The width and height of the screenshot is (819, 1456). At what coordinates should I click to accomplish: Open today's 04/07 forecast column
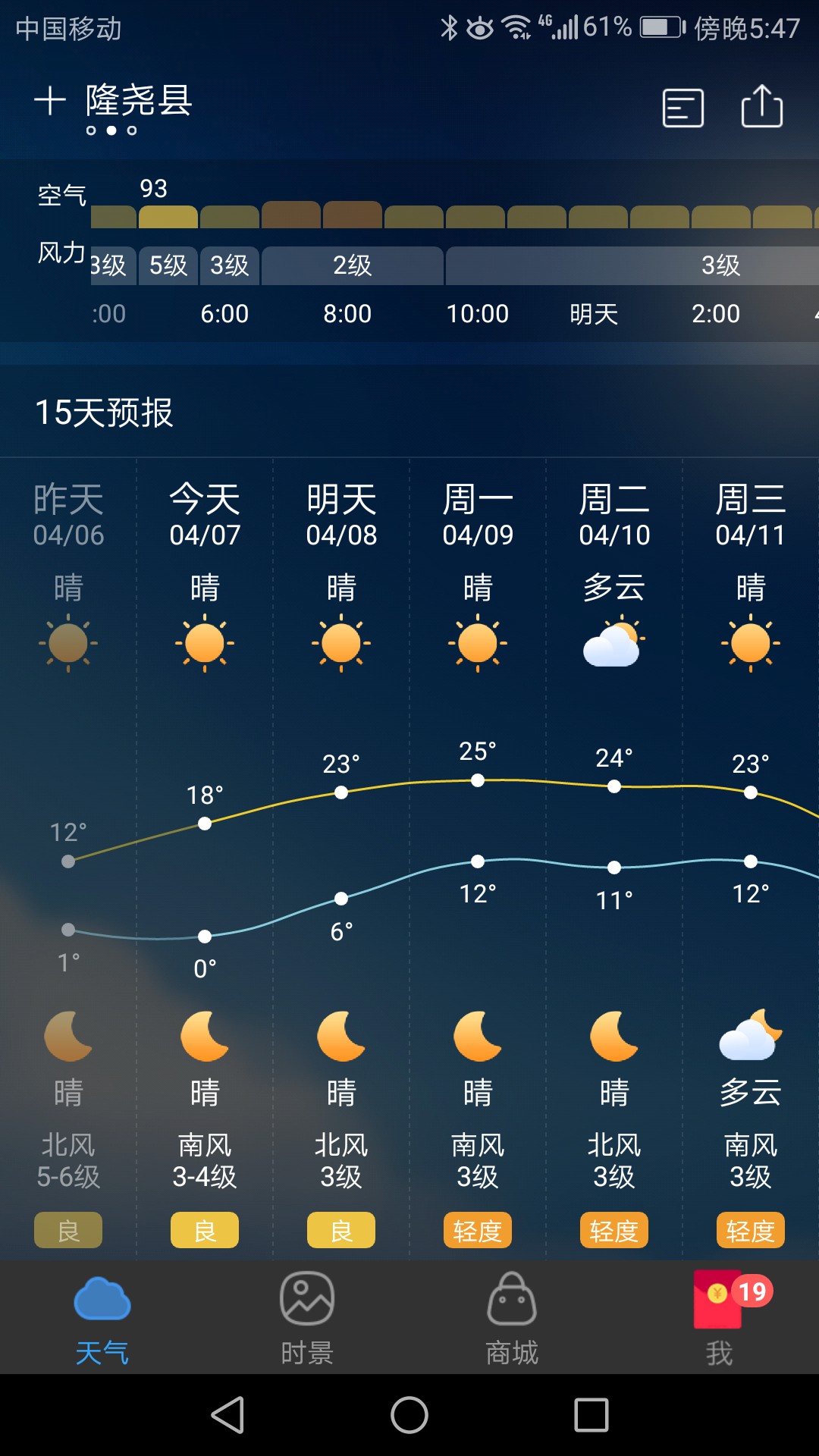click(205, 858)
